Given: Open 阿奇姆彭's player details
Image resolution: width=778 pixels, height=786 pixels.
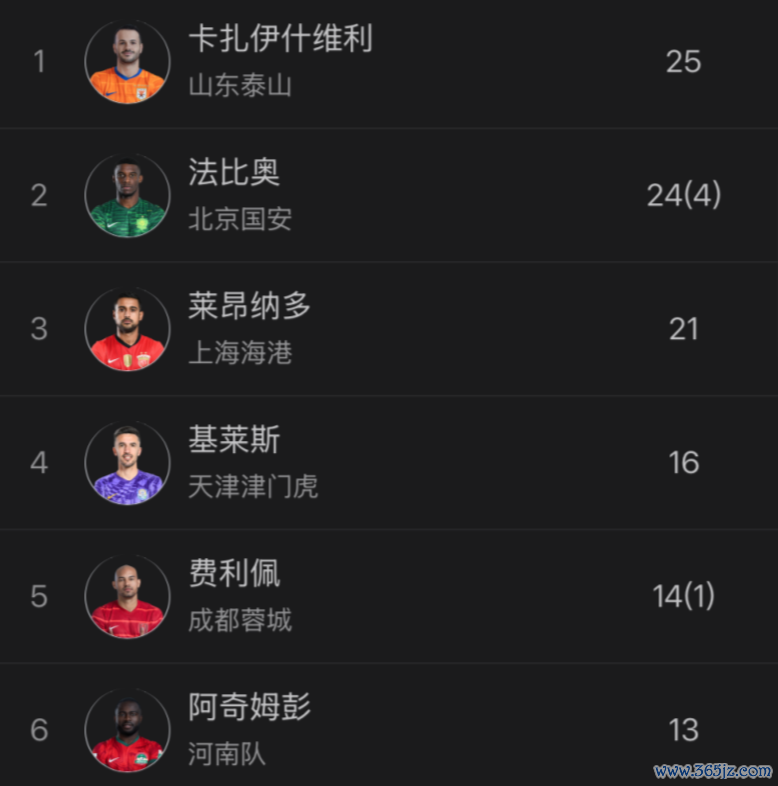Looking at the screenshot, I should click(249, 708).
